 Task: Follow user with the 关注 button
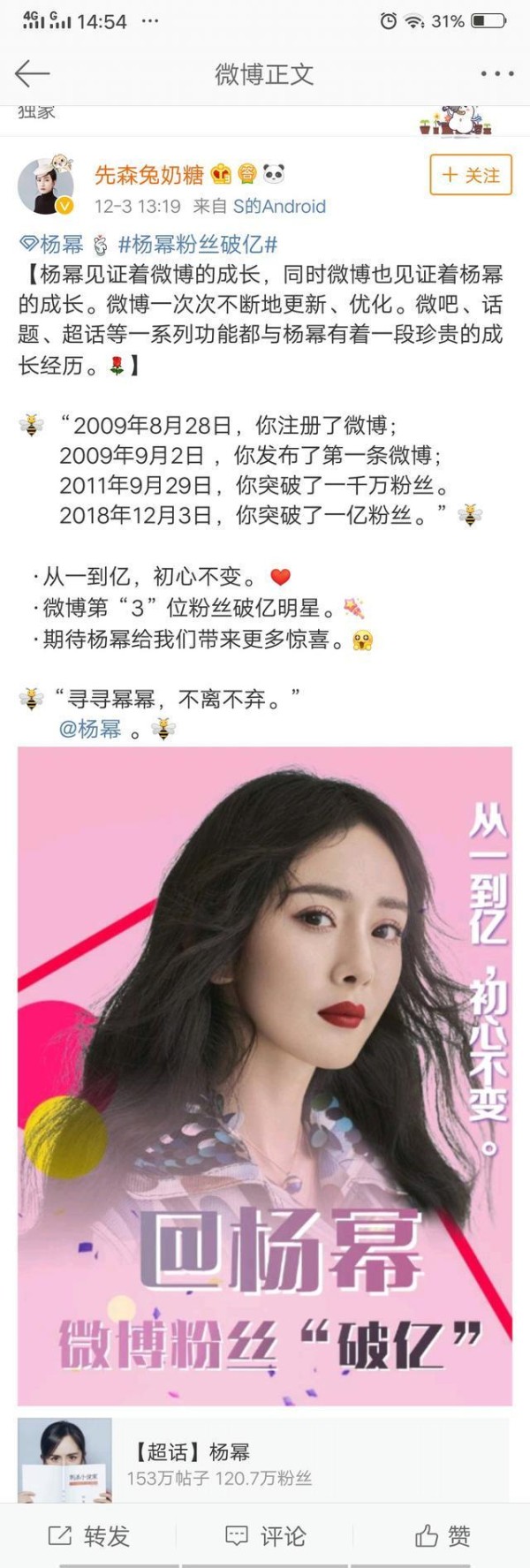point(470,175)
